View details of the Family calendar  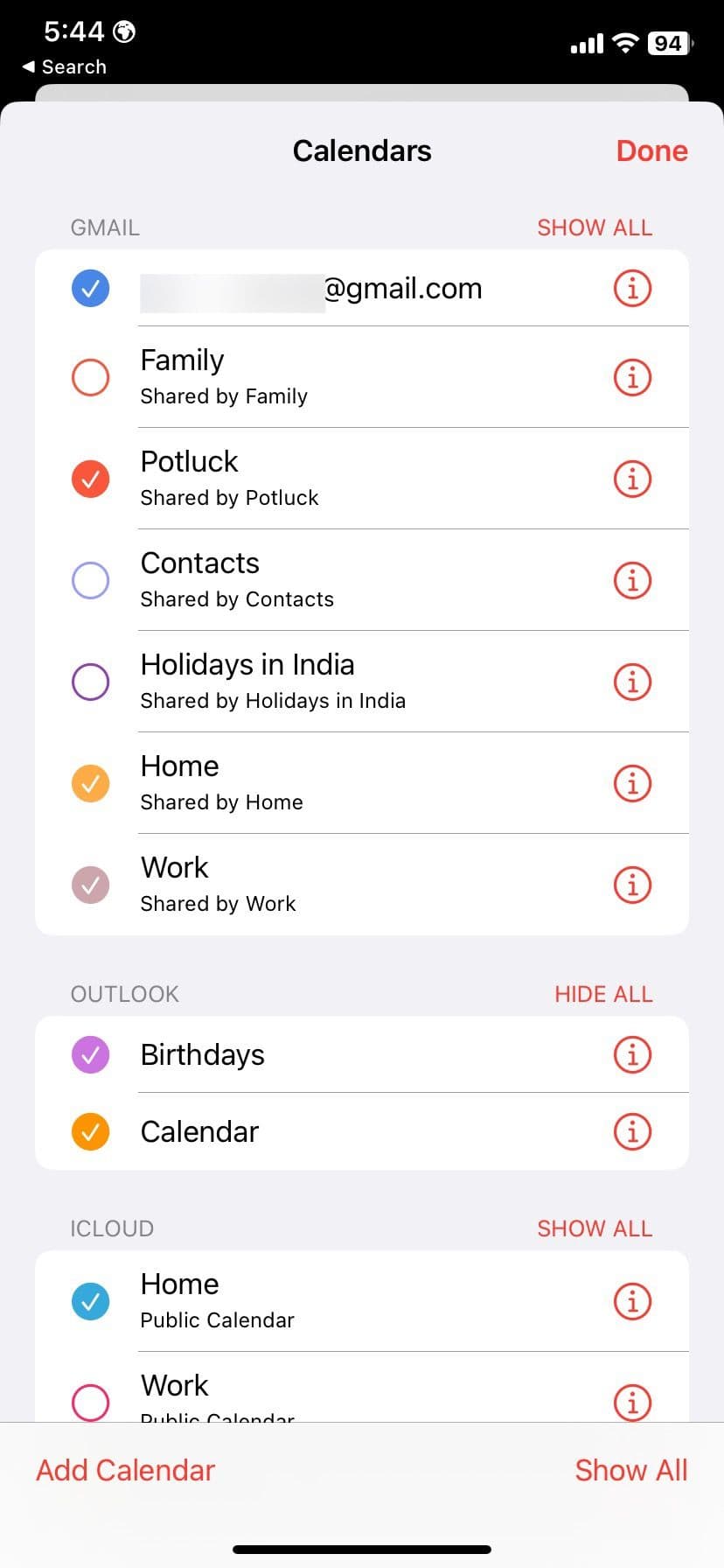[x=632, y=377]
